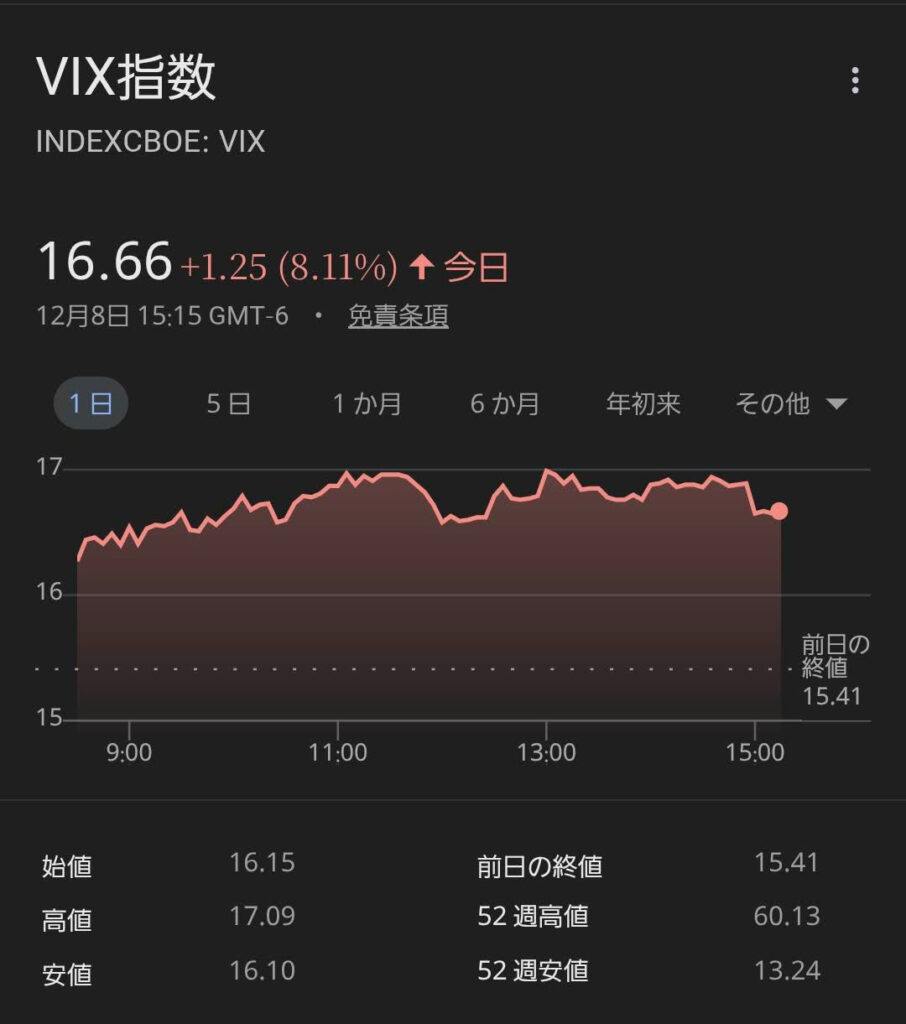Open the 免責条項 disclaimer link
This screenshot has width=906, height=1024.
click(x=398, y=317)
